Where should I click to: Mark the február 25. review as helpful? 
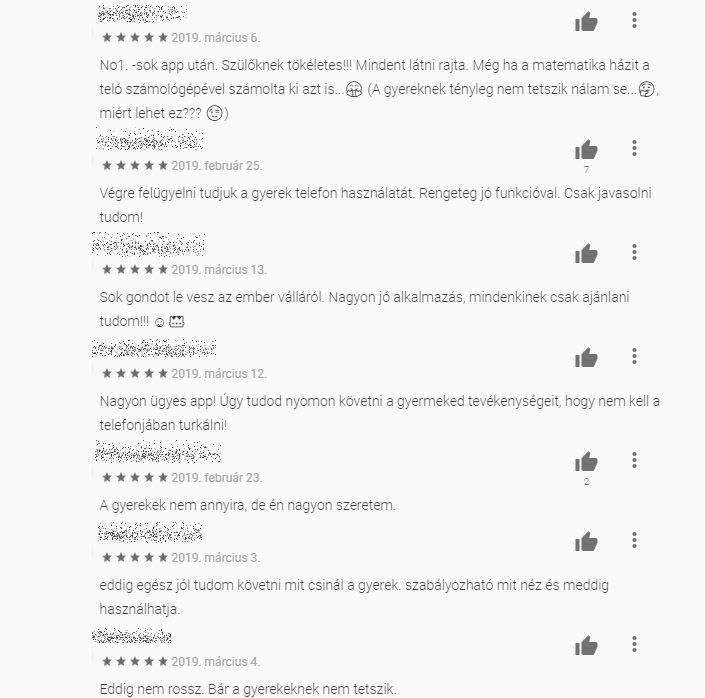pos(586,151)
